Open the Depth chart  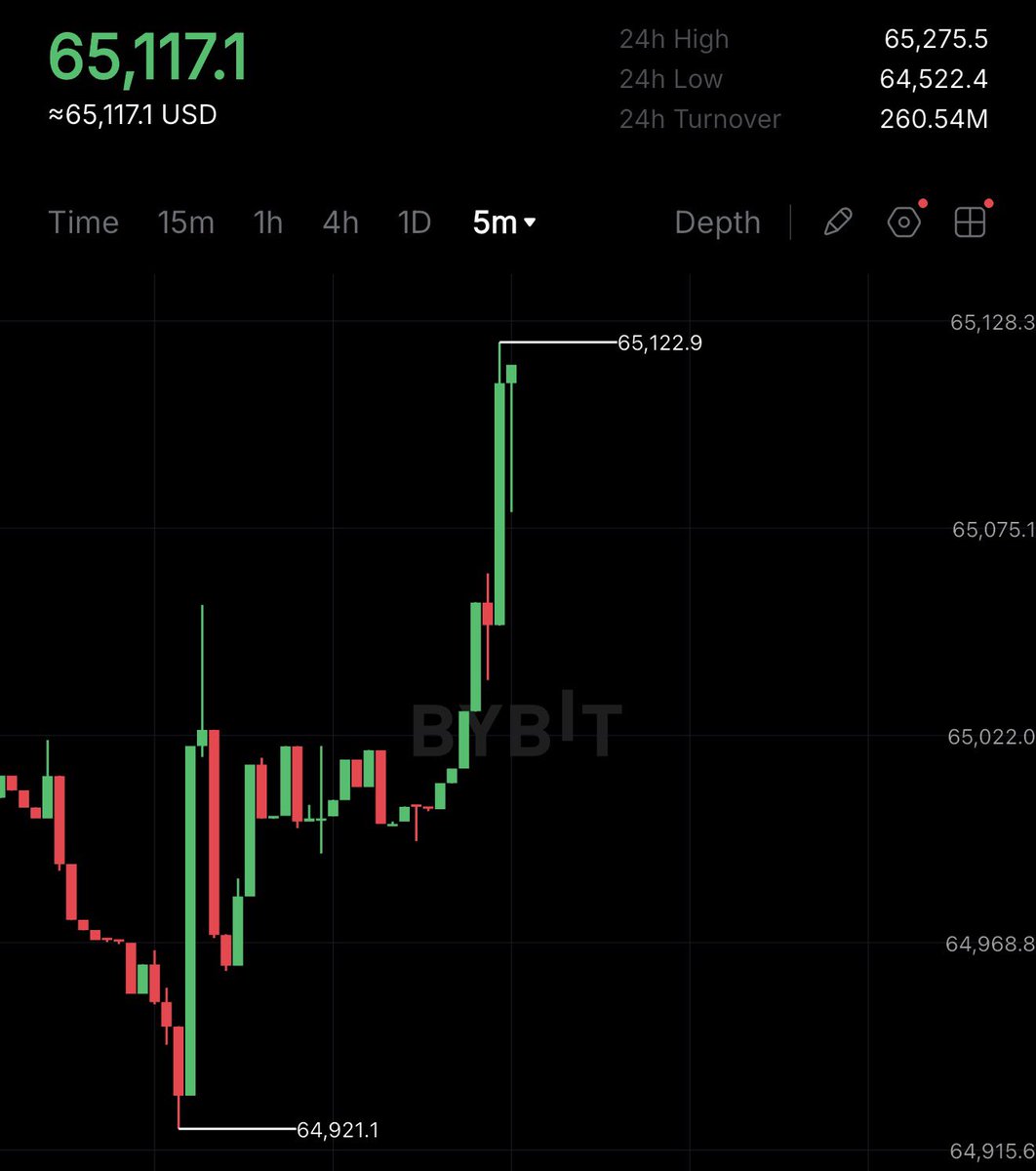coord(717,222)
